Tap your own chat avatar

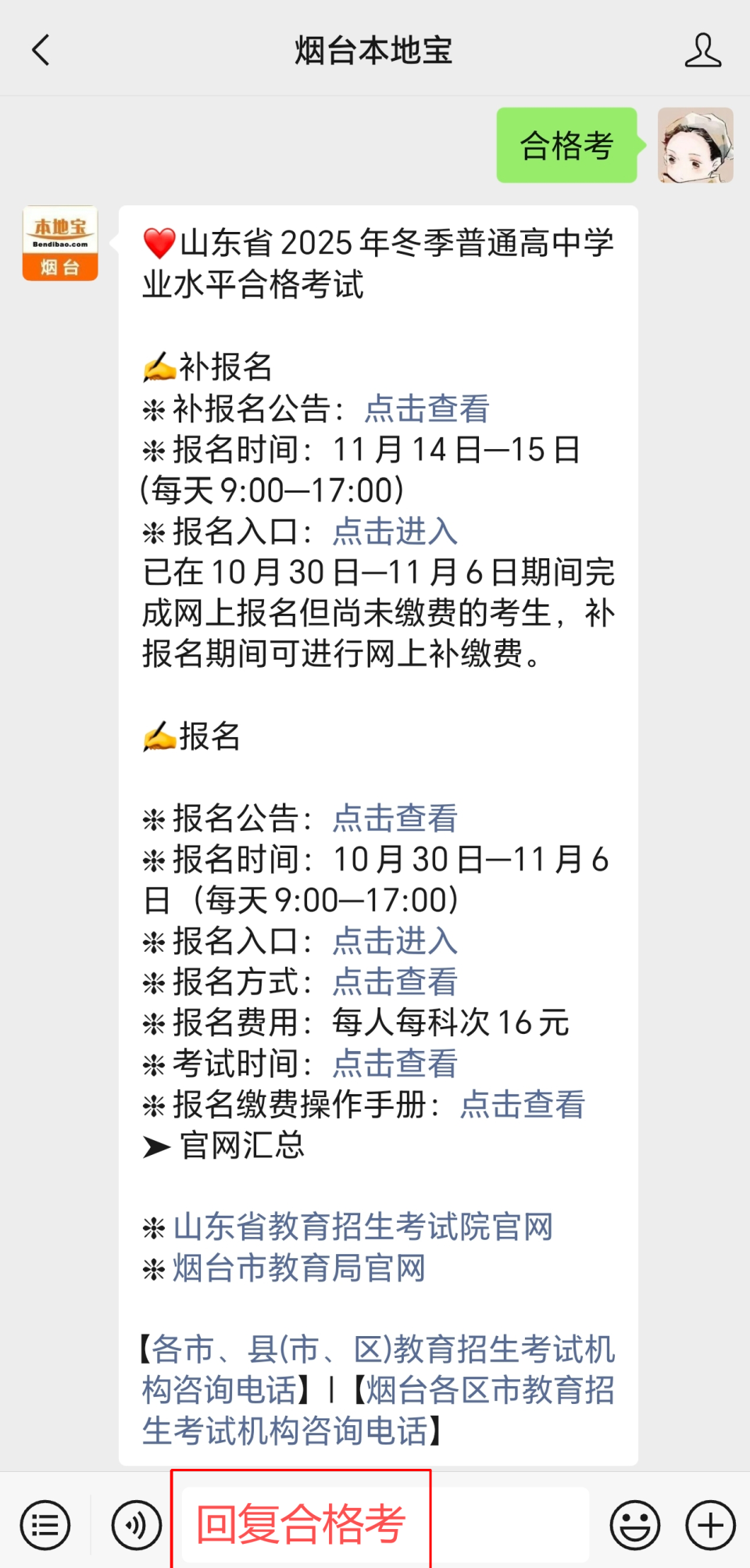point(695,147)
